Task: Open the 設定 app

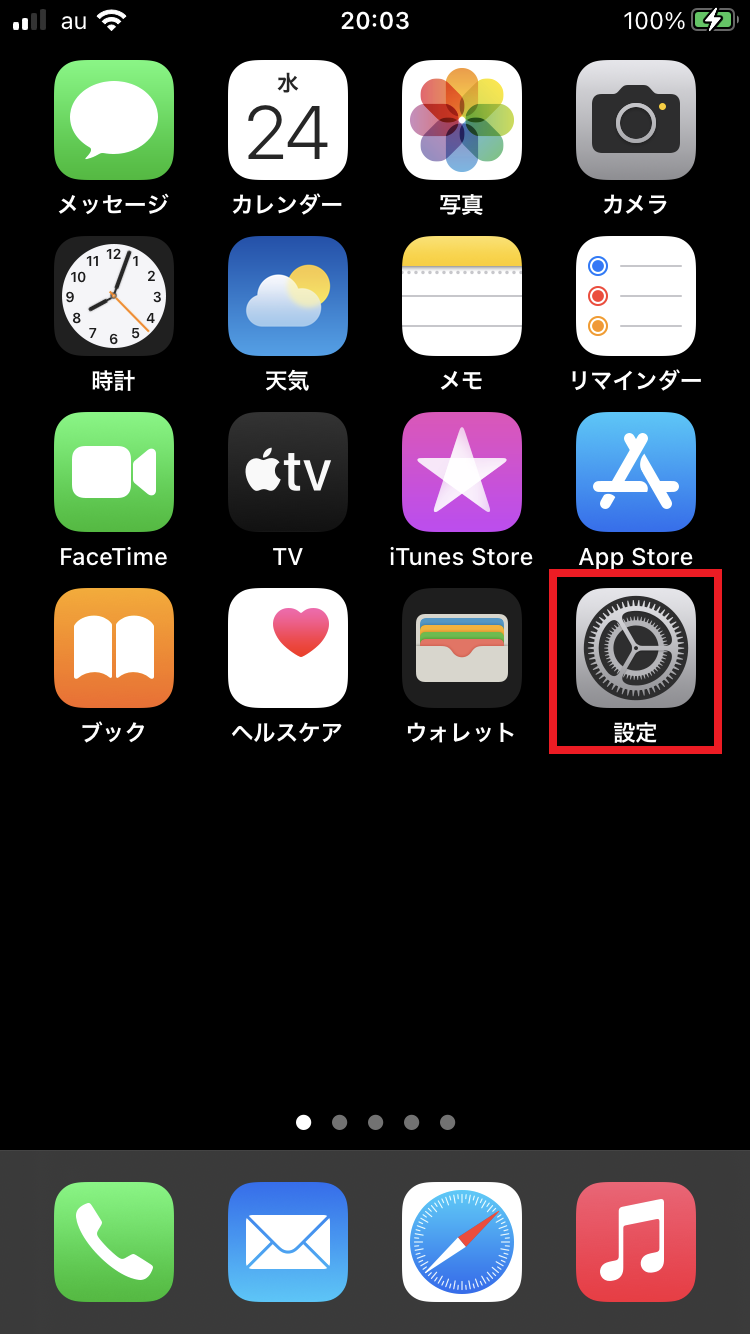Action: (x=636, y=648)
